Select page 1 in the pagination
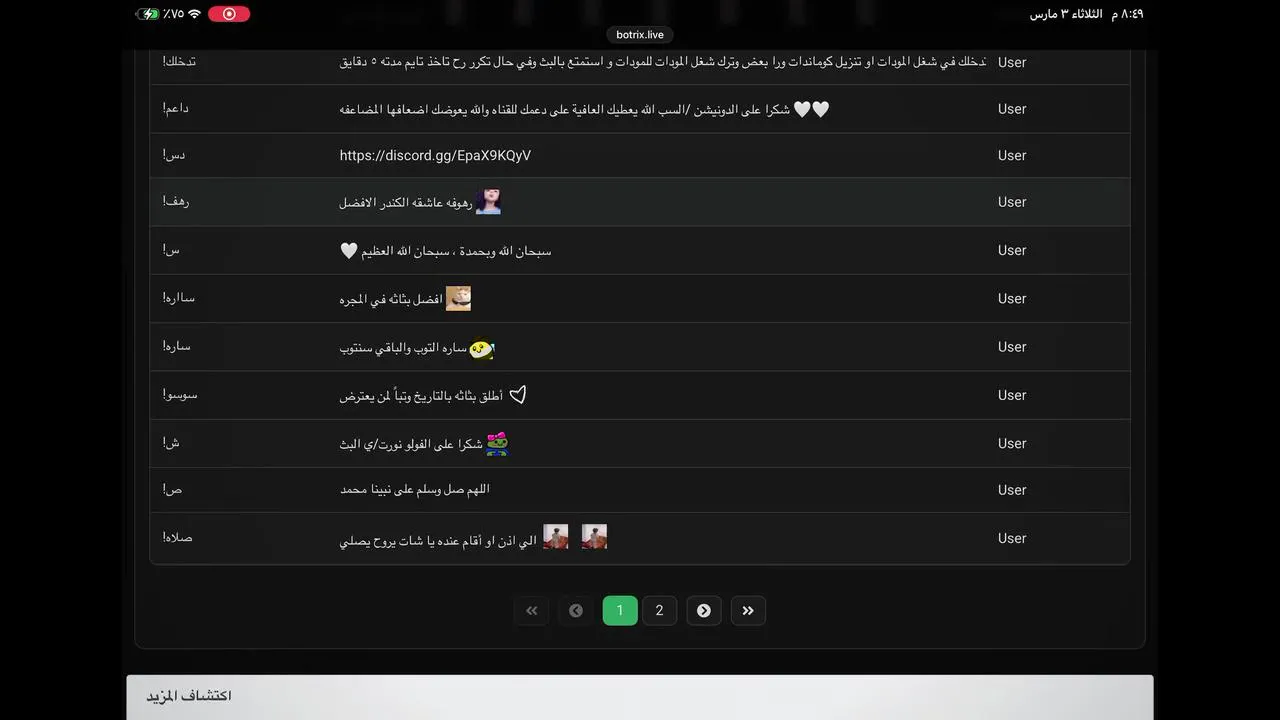 [x=620, y=610]
